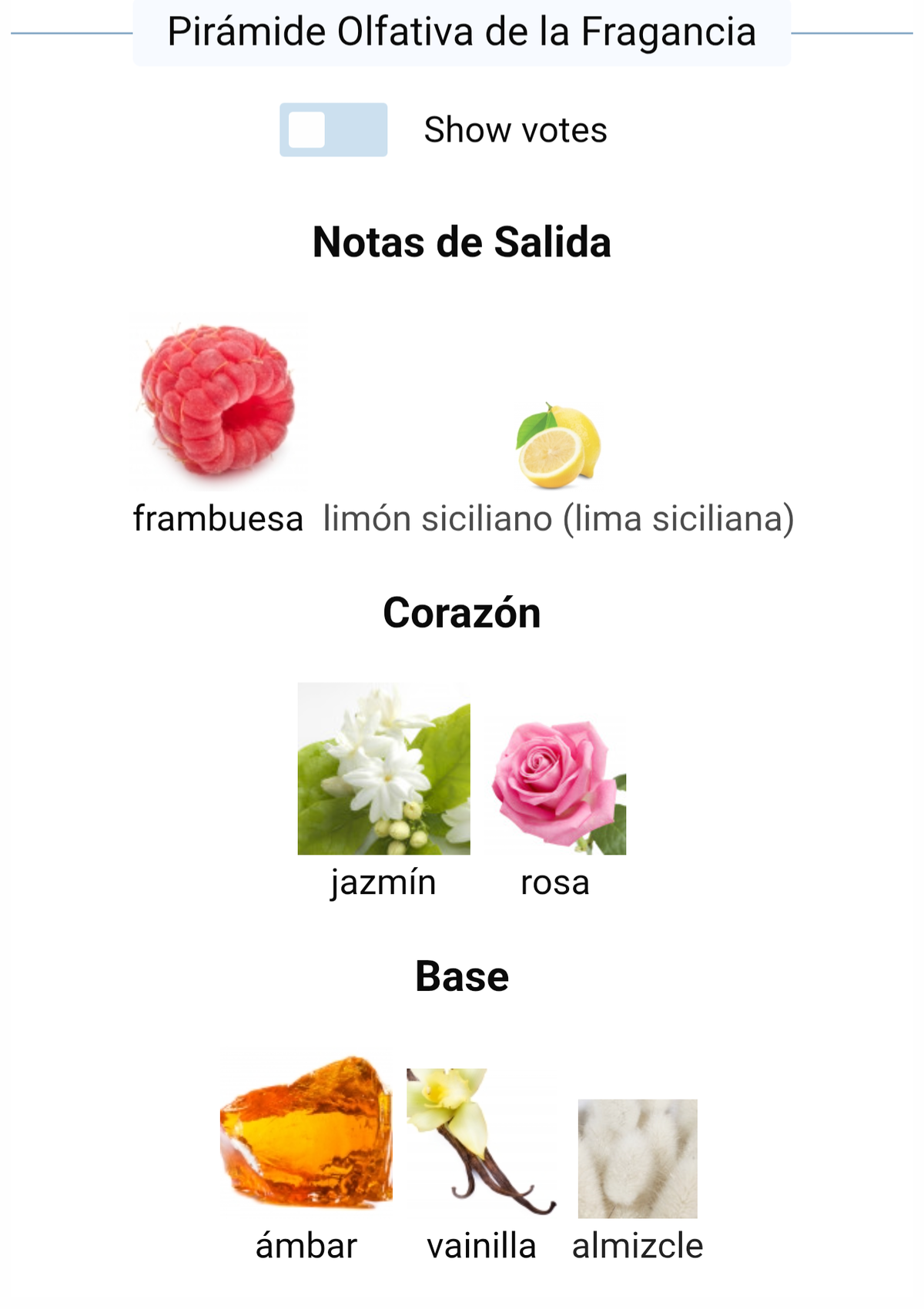Select the rosa note
This screenshot has width=924, height=1309.
coord(557,785)
